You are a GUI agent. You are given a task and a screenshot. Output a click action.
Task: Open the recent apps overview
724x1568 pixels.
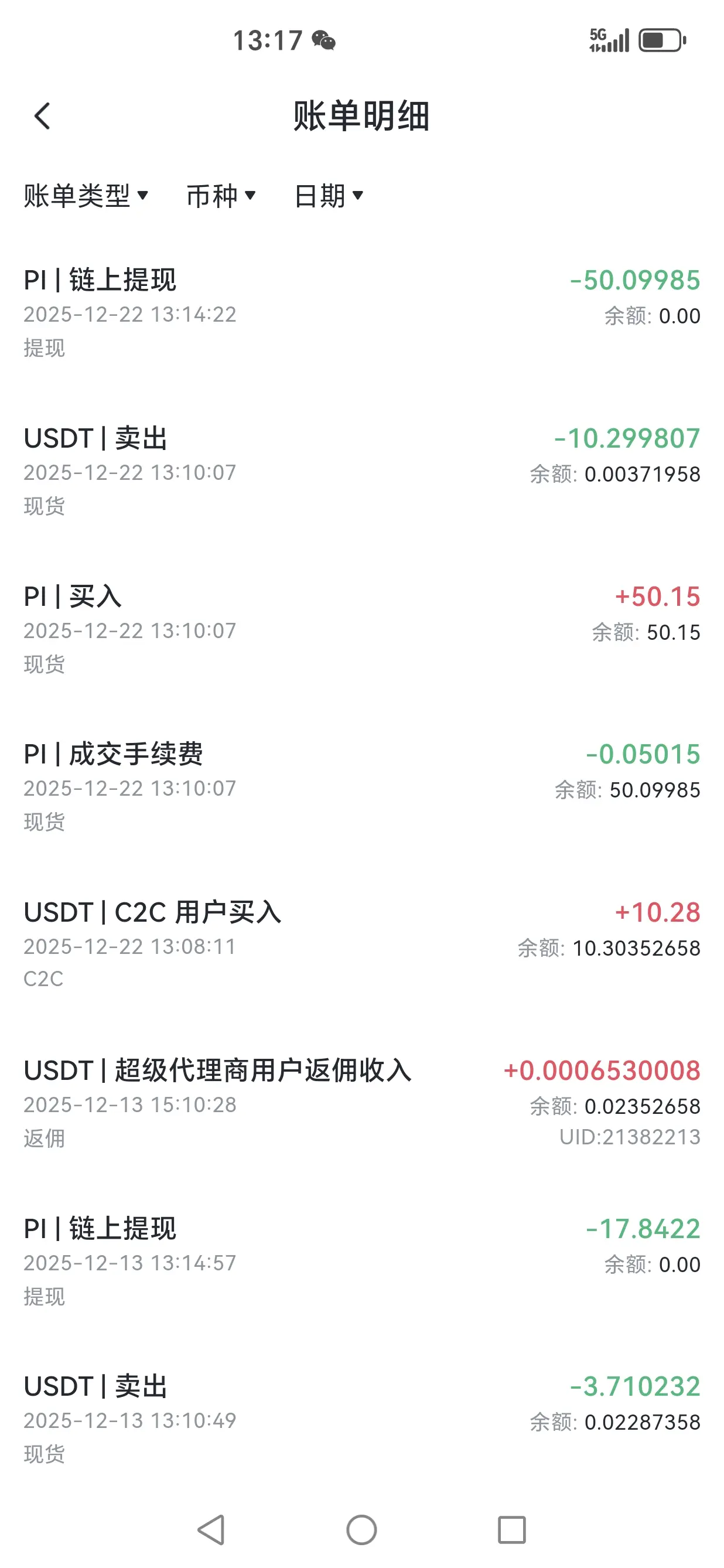512,1530
